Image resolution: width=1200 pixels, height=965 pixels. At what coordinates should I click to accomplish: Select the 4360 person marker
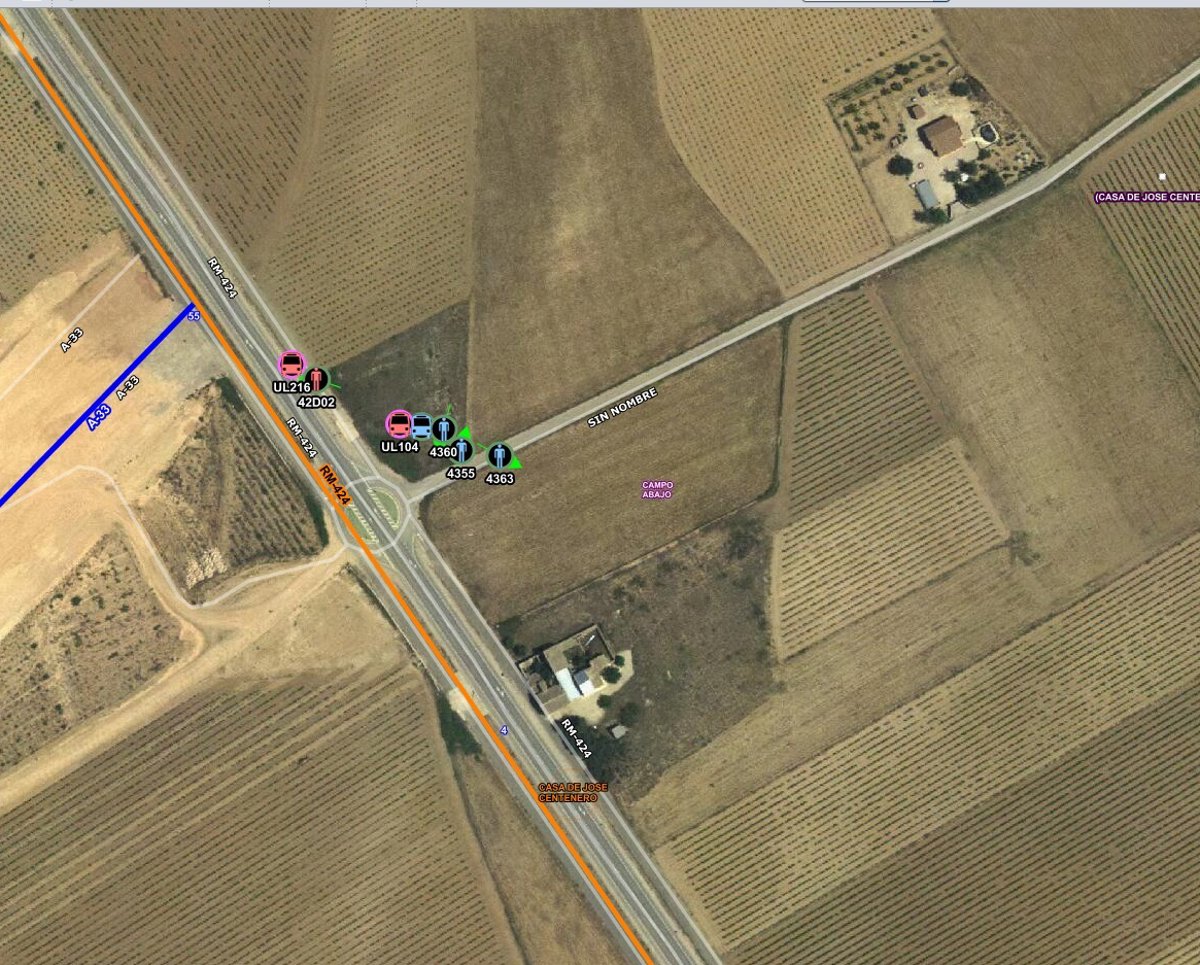click(x=444, y=430)
